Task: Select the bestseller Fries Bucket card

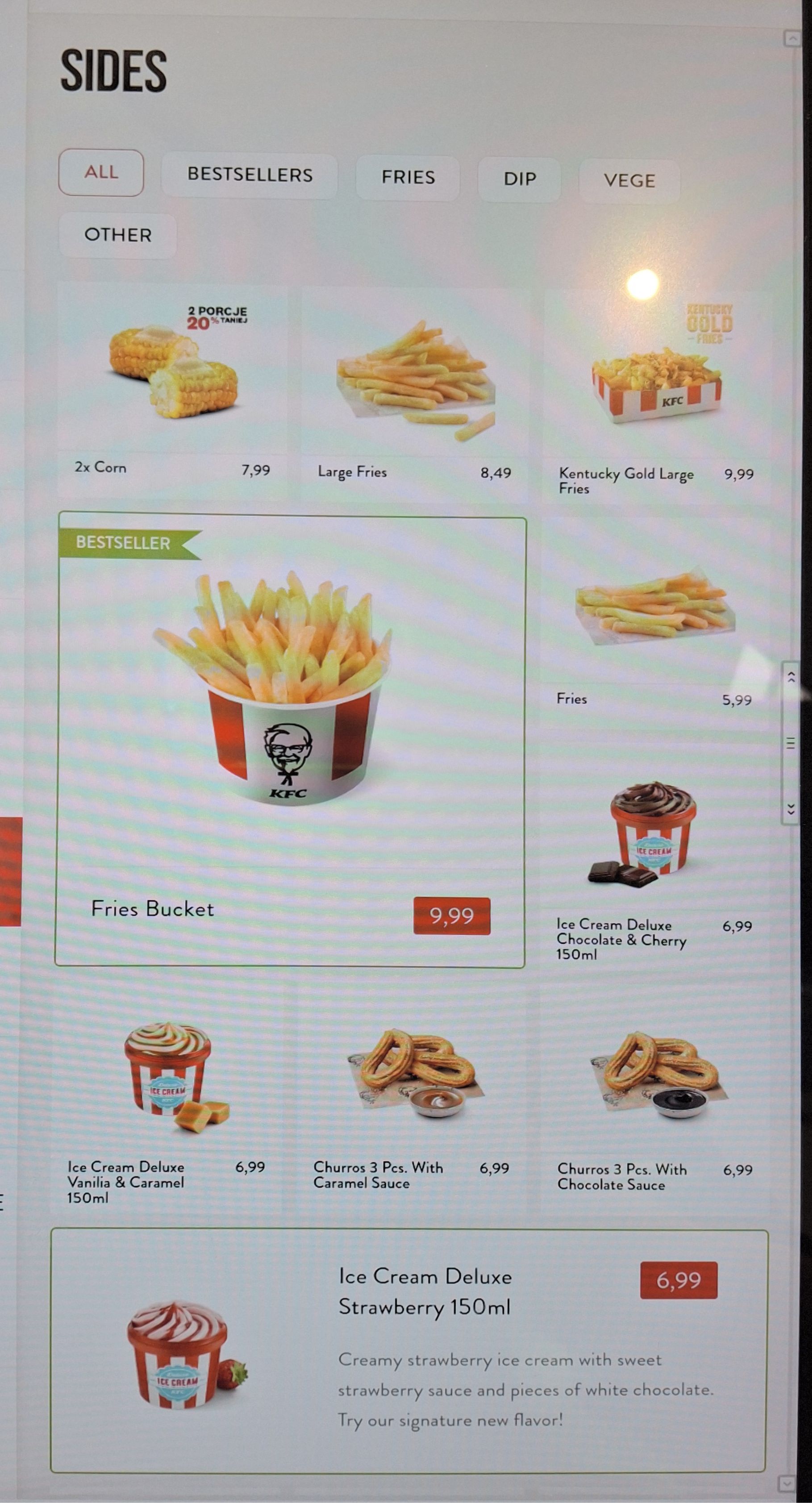Action: pos(291,741)
